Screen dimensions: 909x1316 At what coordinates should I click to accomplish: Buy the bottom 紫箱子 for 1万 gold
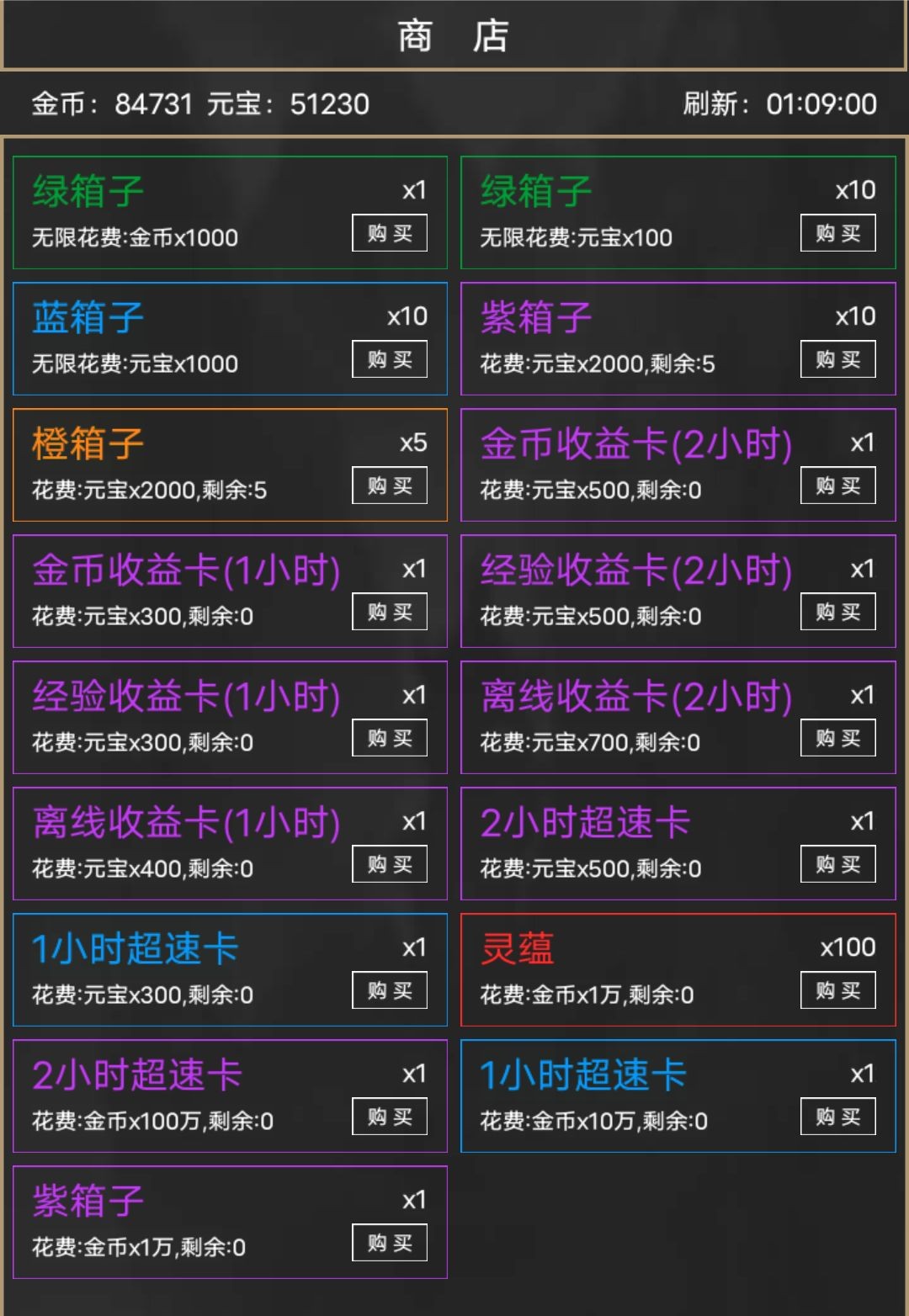point(389,1242)
